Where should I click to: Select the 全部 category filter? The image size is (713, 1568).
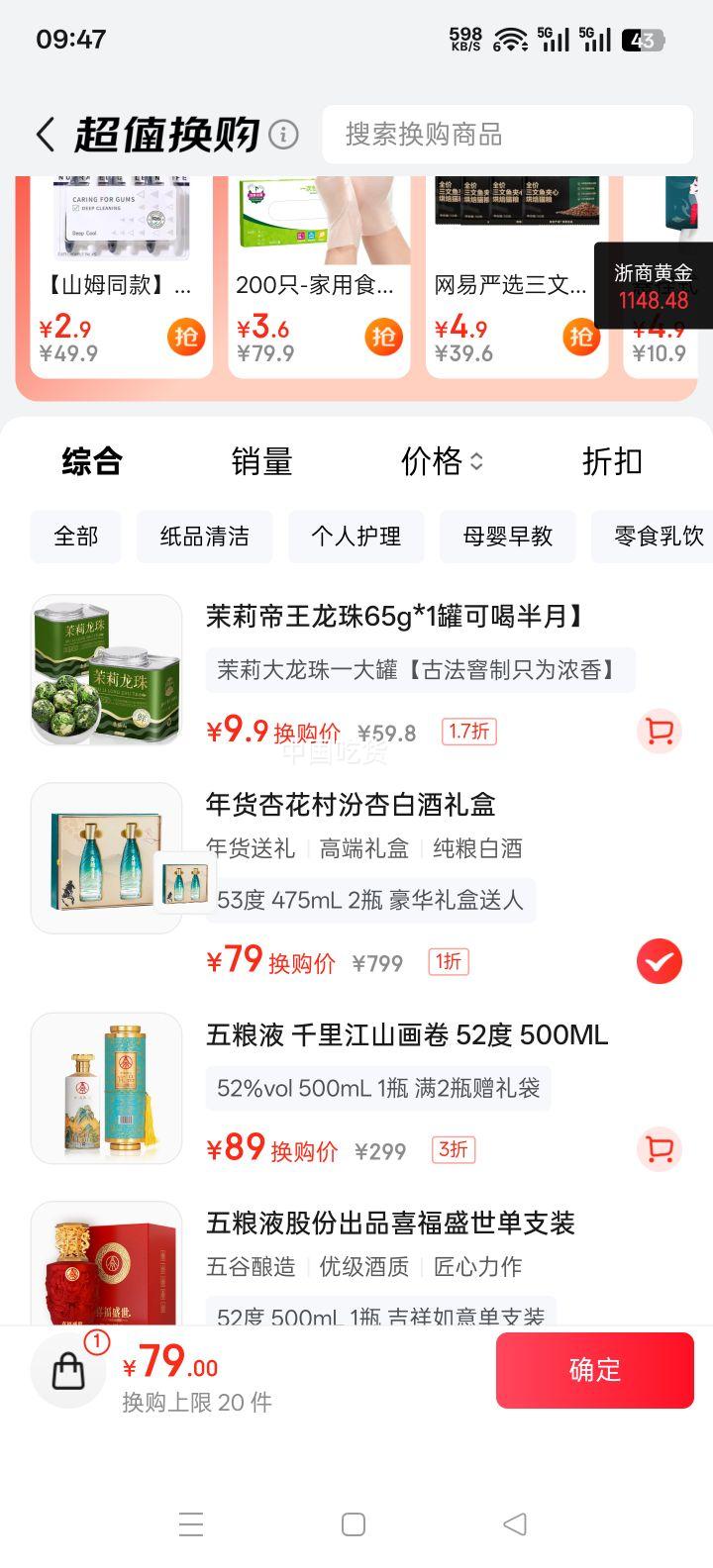coord(75,537)
